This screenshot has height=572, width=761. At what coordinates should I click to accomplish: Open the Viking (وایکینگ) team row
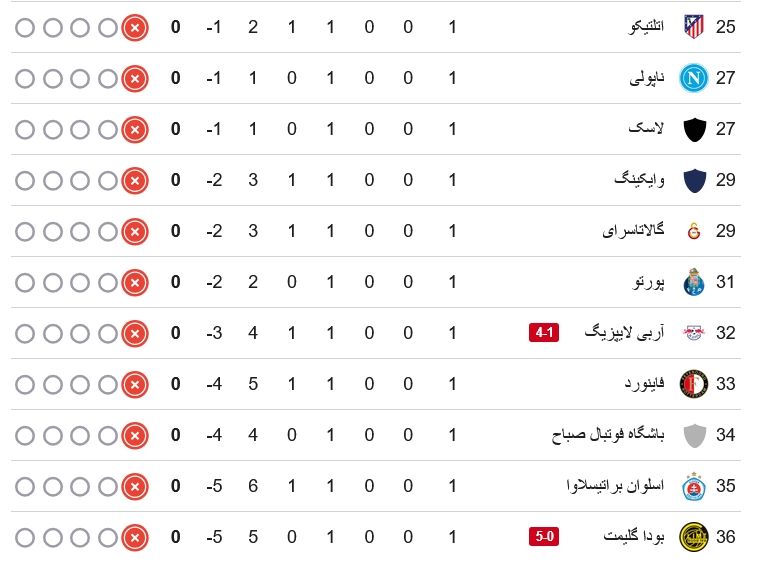click(x=376, y=180)
